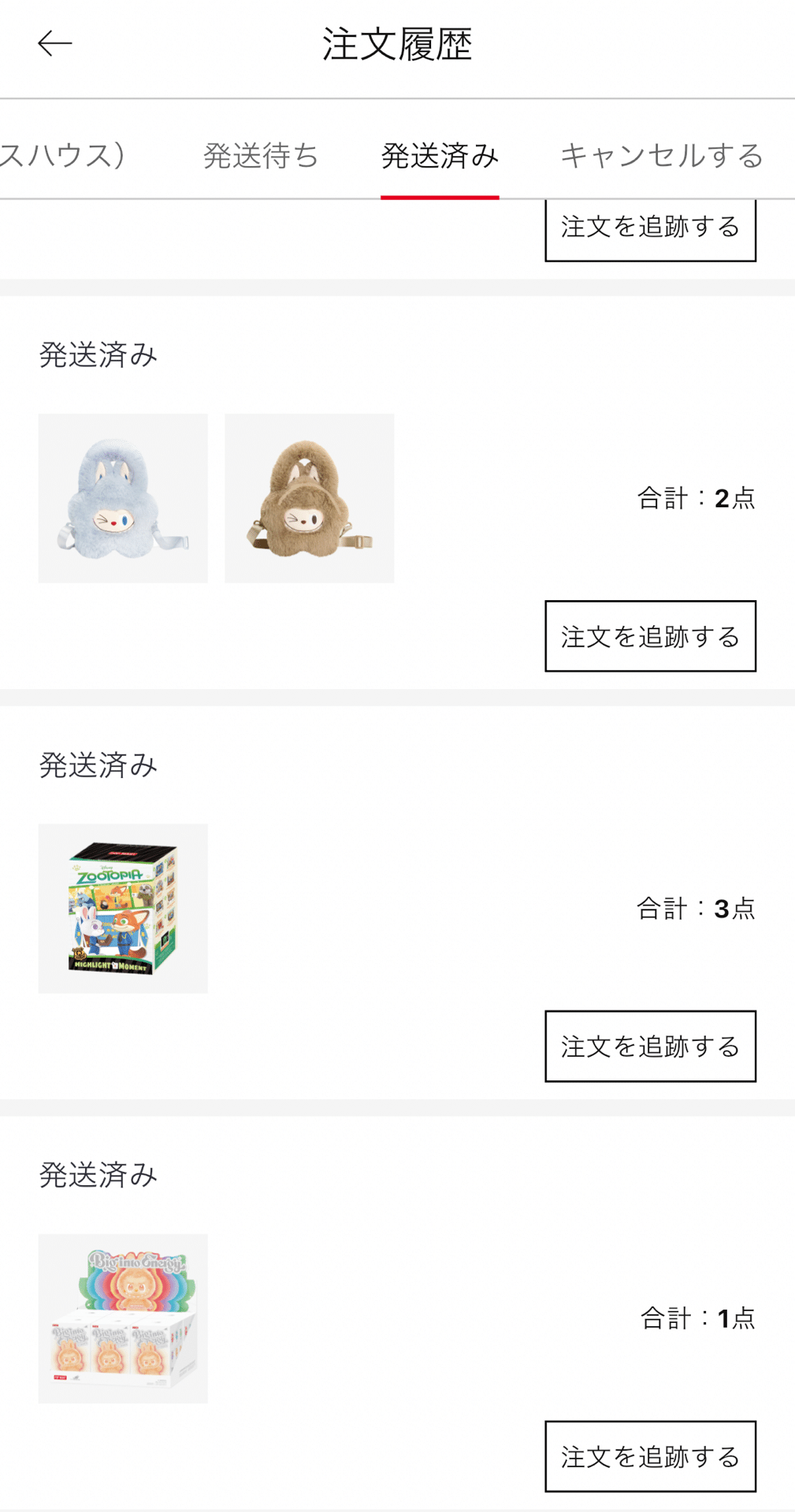The height and width of the screenshot is (1512, 795).
Task: Go back from 注文履歴 page
Action: pyautogui.click(x=54, y=43)
